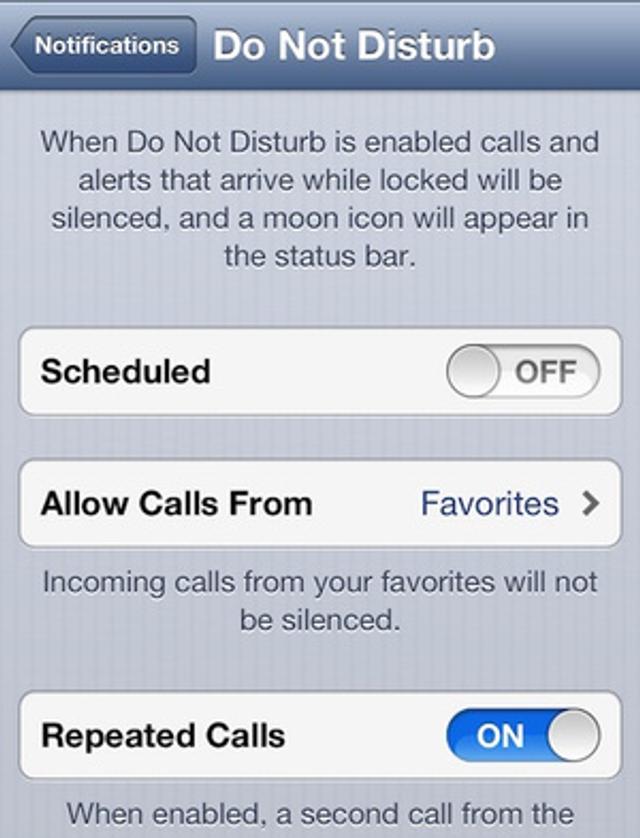
Task: Open Allow Calls From setting
Action: point(320,503)
